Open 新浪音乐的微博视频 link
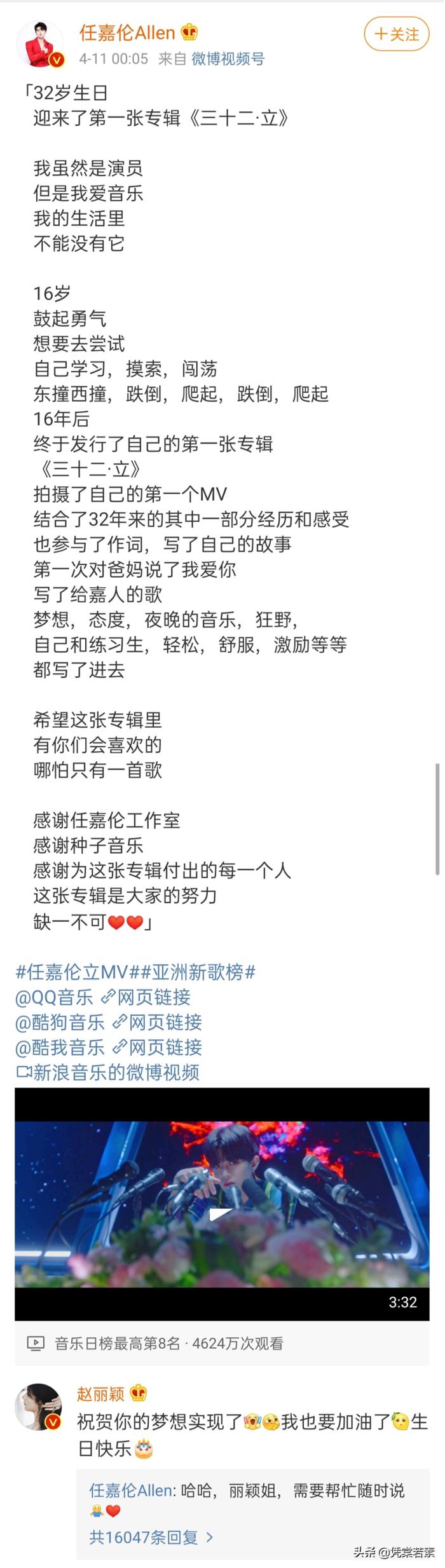445x1568 pixels. [108, 1072]
